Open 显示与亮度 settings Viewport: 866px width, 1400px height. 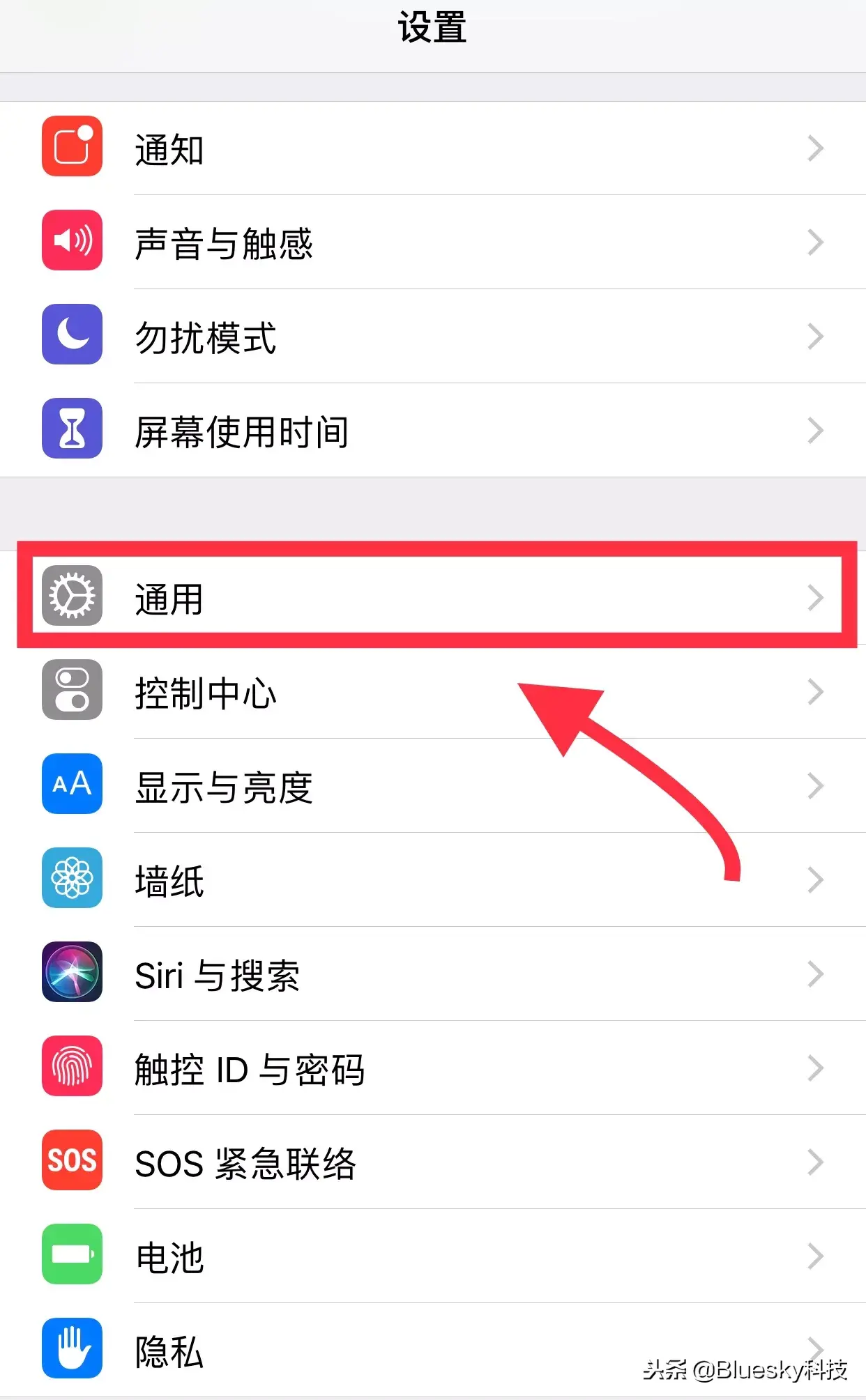433,785
